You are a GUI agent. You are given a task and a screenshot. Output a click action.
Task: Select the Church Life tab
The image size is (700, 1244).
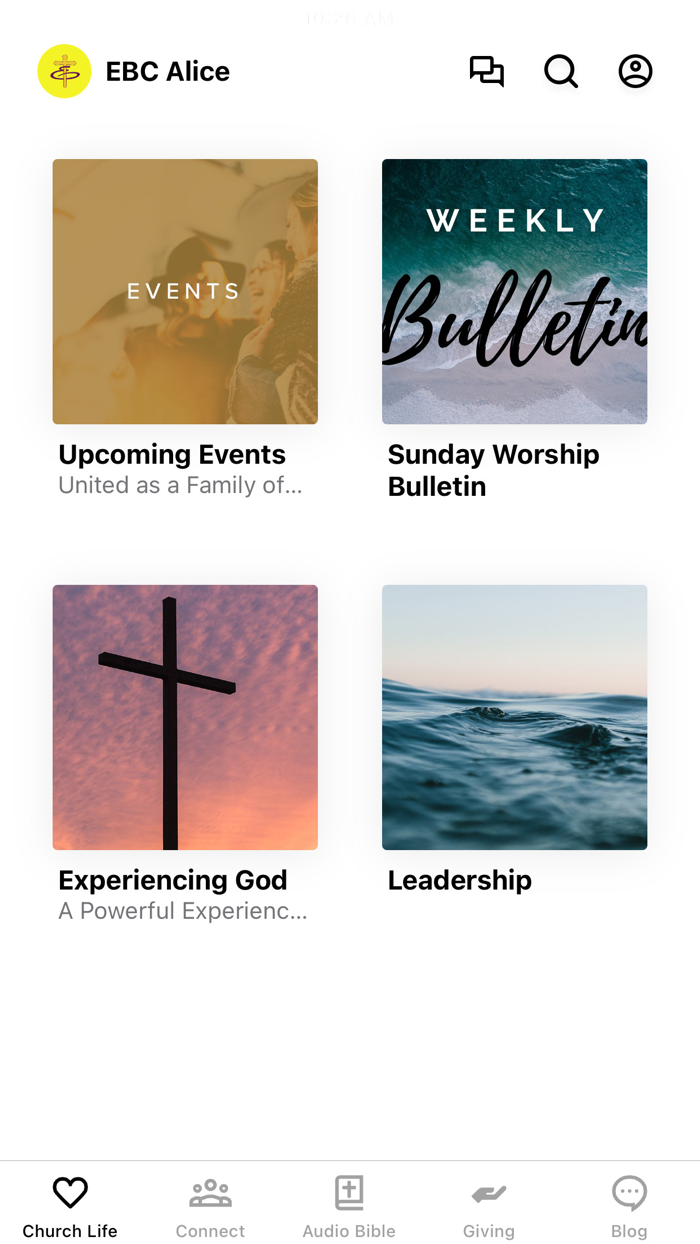(x=70, y=1206)
